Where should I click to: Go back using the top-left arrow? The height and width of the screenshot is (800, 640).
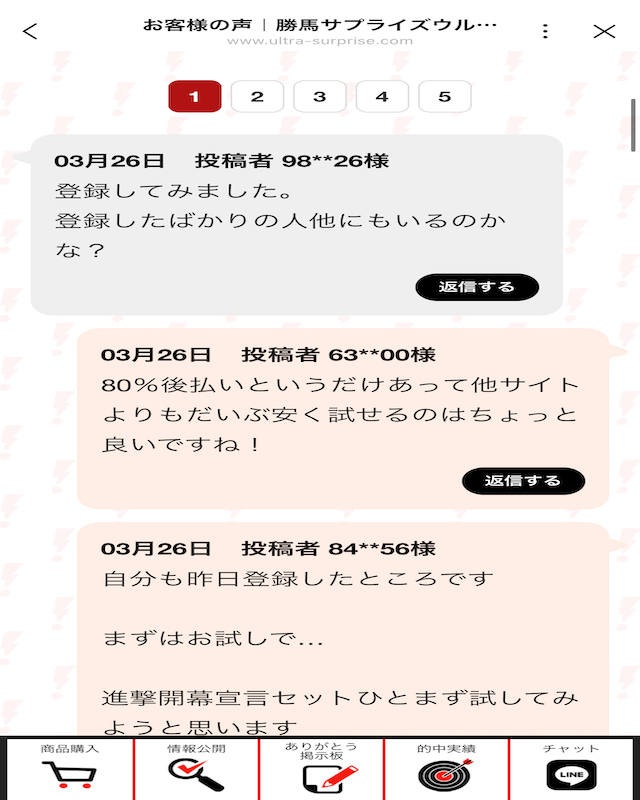(30, 31)
